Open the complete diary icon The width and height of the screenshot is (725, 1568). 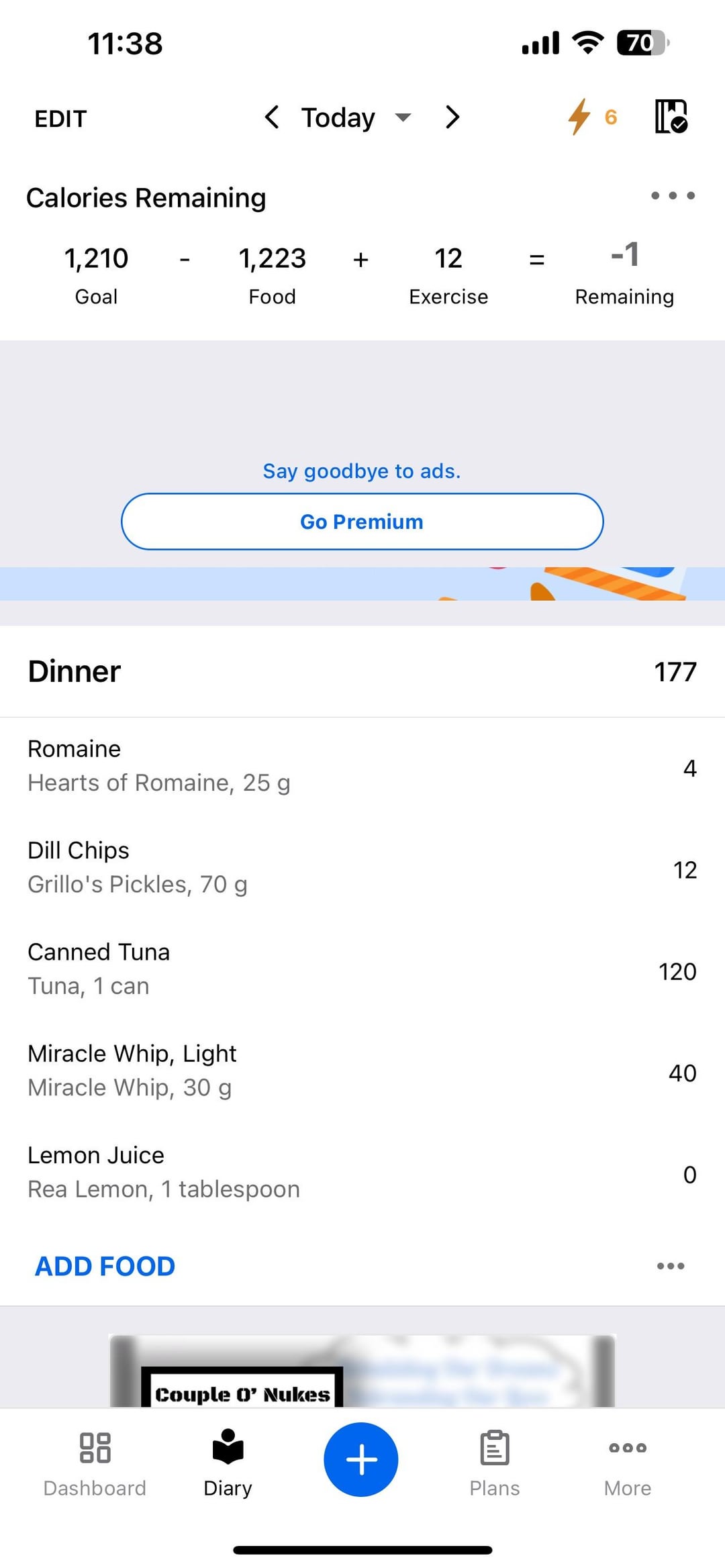pyautogui.click(x=671, y=117)
